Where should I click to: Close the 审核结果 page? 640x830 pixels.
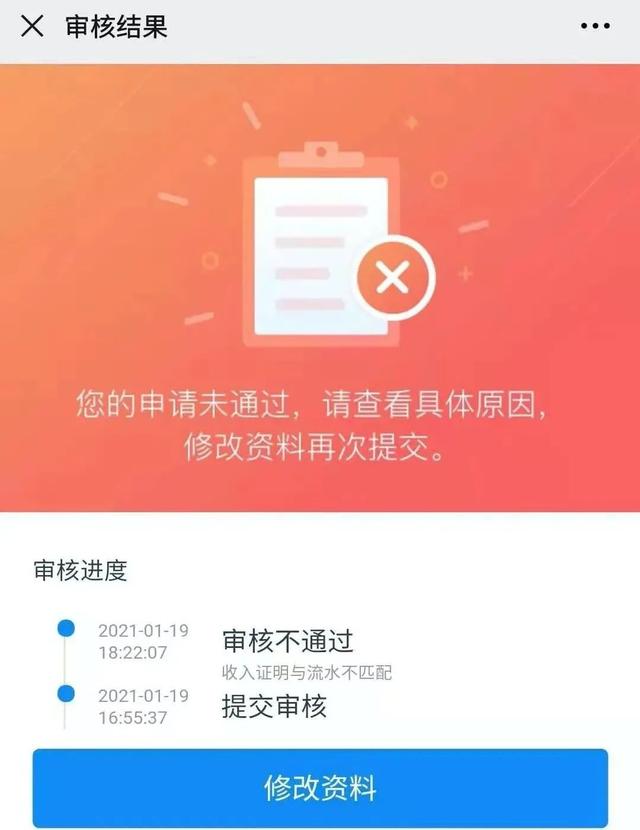[32, 27]
